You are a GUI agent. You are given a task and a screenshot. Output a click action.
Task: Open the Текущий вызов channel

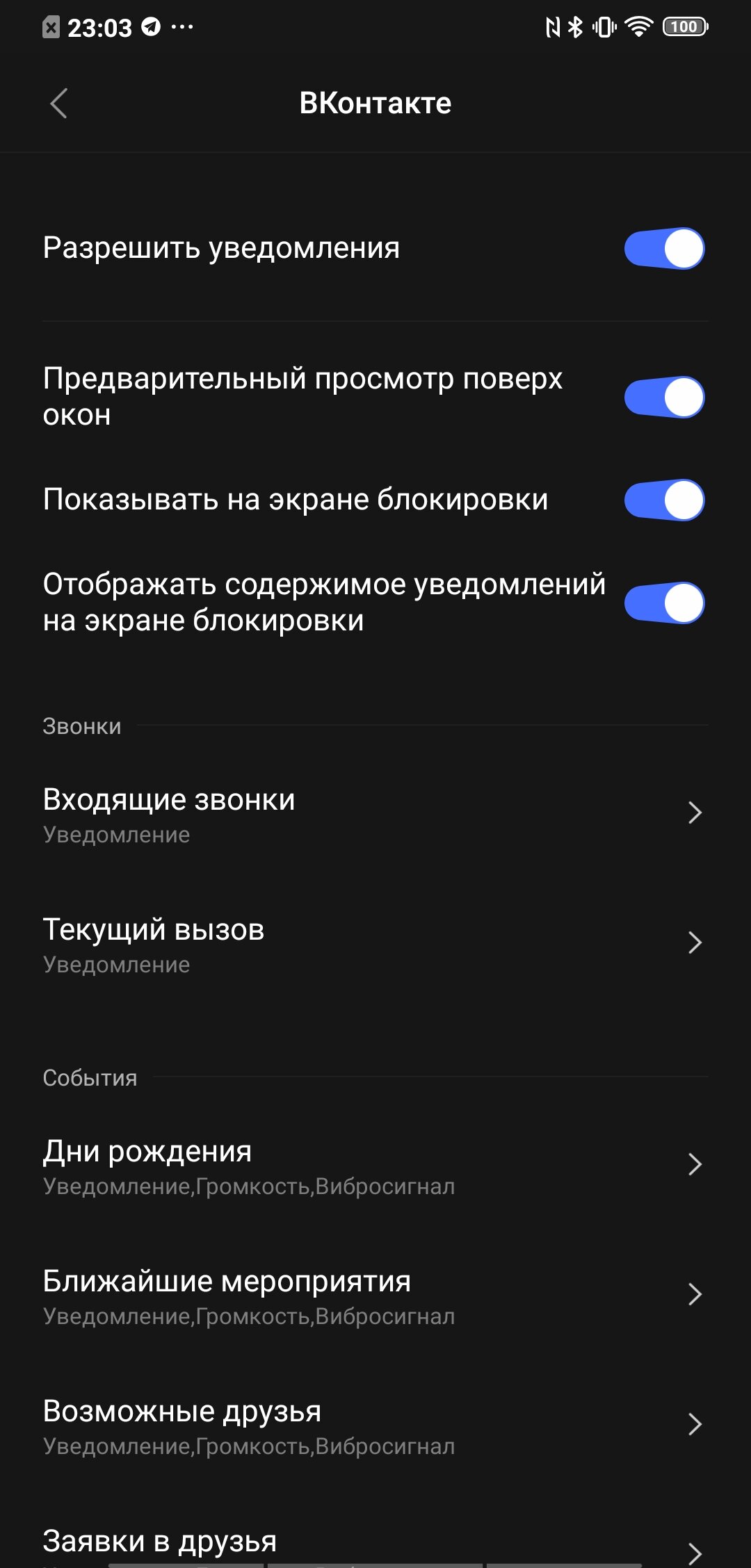(375, 944)
